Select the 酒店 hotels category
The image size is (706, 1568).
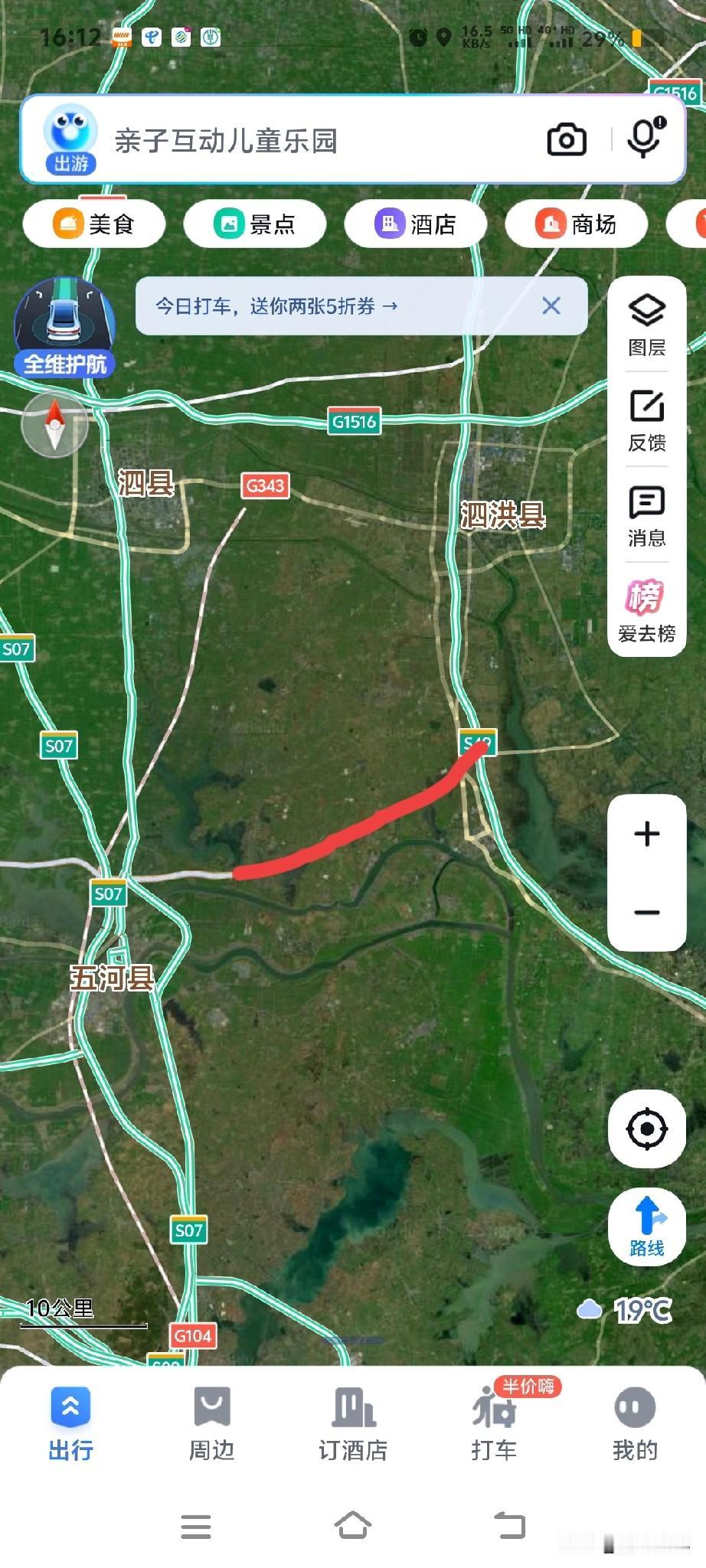[416, 224]
